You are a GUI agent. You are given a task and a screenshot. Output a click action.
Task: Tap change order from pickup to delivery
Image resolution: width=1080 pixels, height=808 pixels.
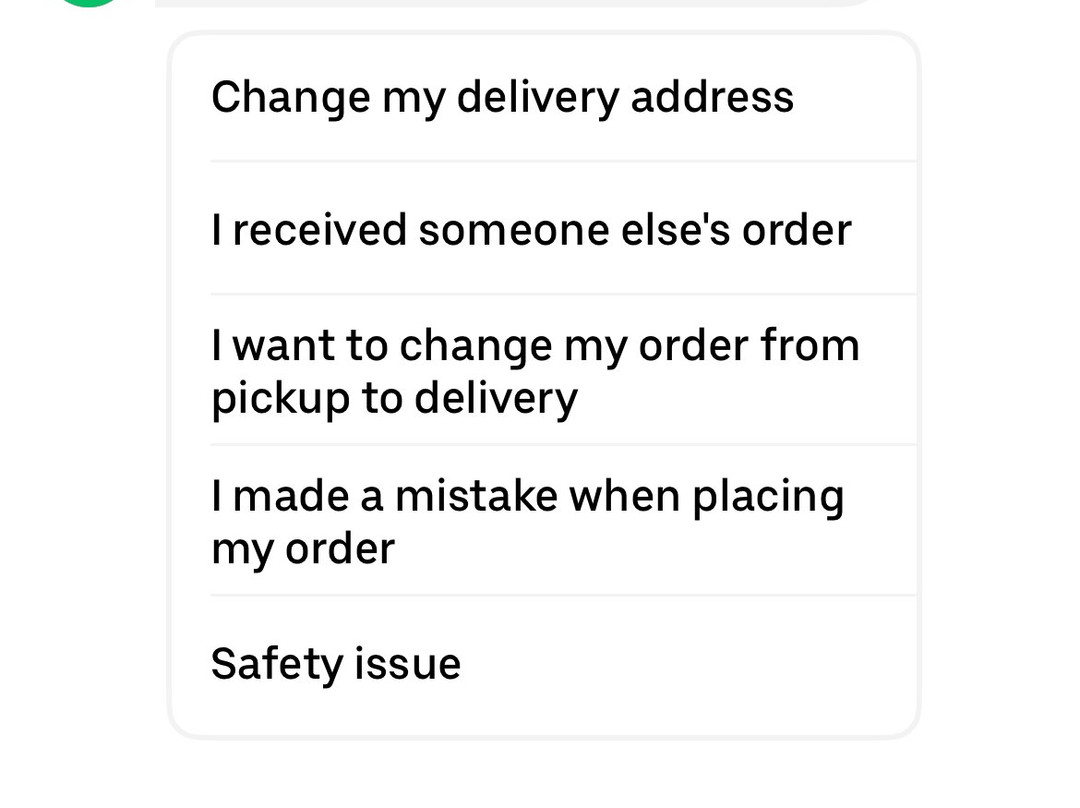(535, 371)
